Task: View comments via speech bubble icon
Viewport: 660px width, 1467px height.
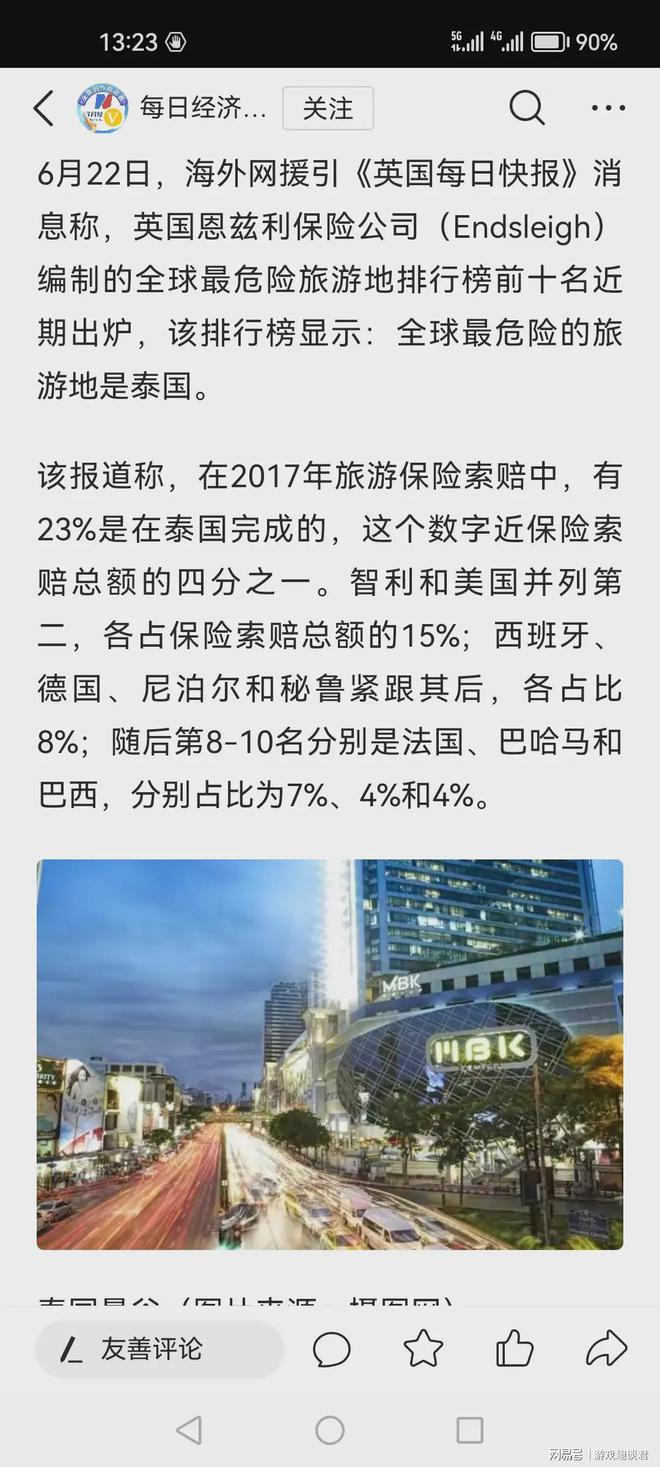Action: coord(332,1350)
